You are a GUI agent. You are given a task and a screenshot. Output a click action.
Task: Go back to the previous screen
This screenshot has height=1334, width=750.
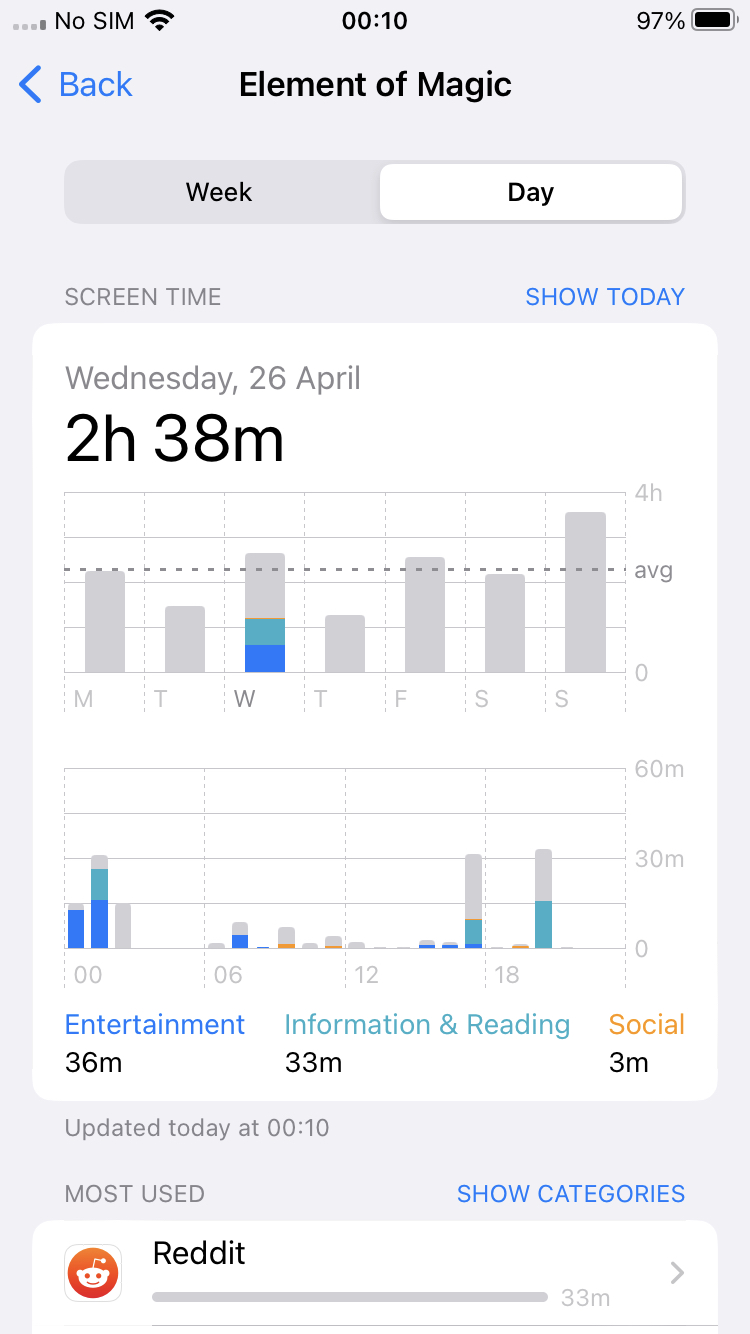(x=76, y=85)
